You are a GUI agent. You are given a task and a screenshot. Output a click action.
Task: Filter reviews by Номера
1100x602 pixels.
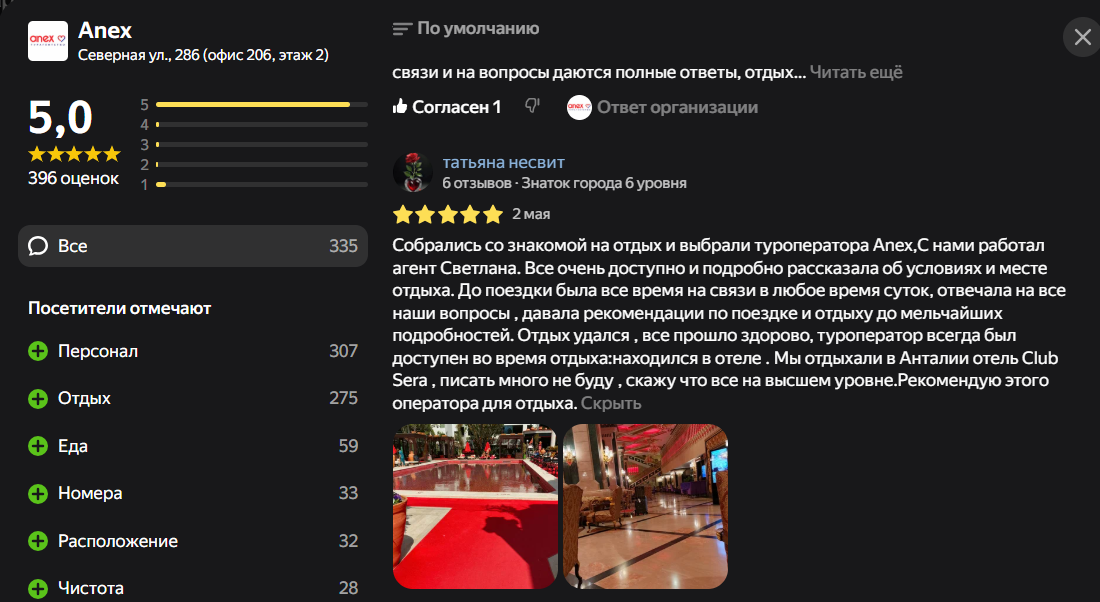point(90,493)
